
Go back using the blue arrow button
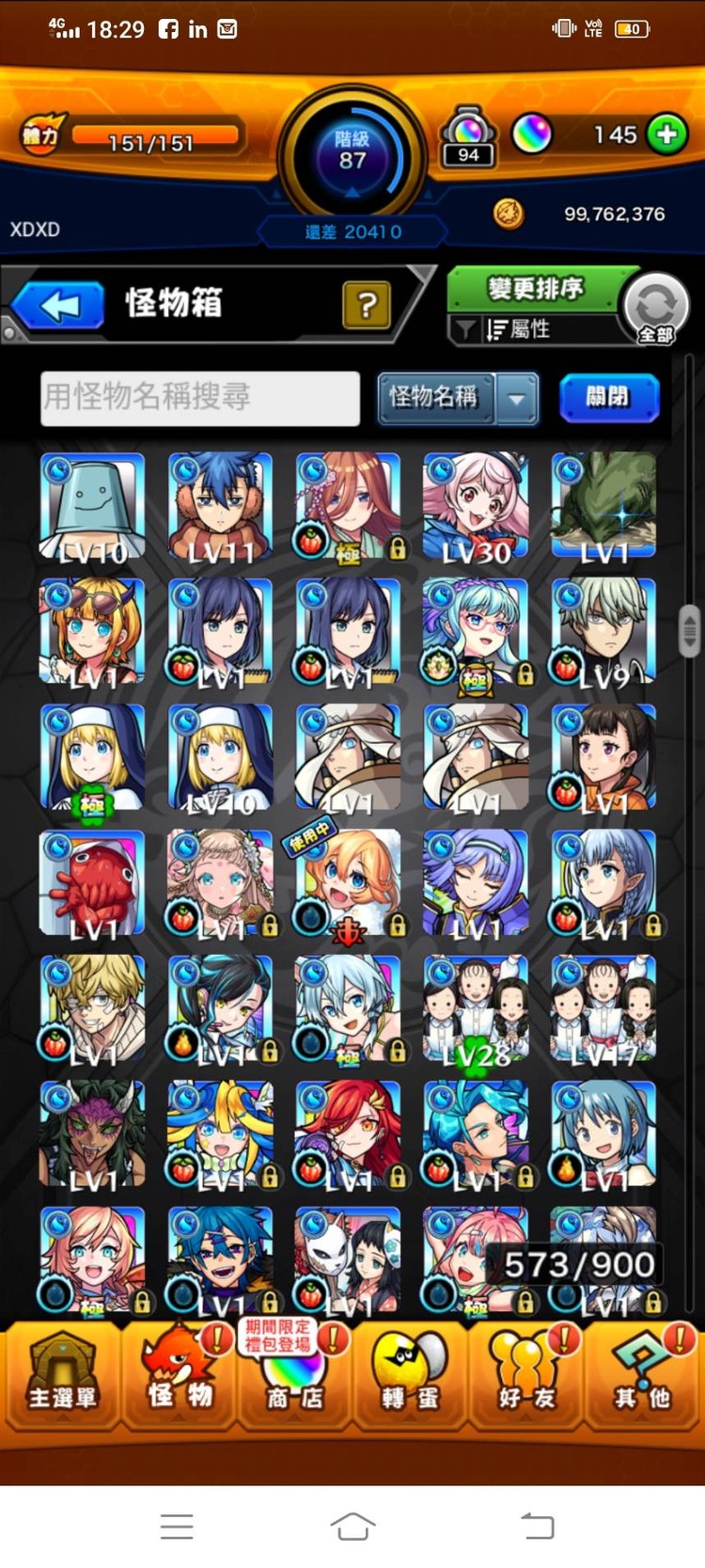tap(58, 305)
